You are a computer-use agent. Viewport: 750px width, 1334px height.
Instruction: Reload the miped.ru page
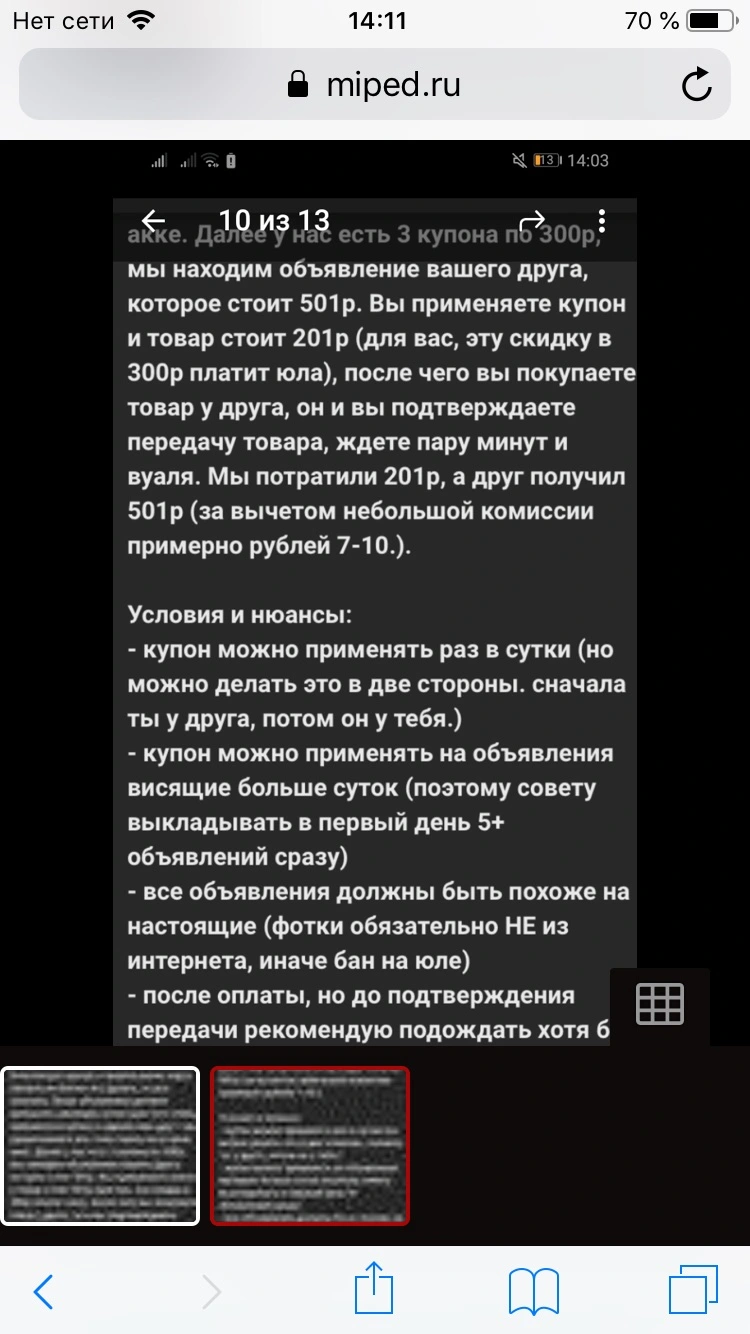[697, 85]
